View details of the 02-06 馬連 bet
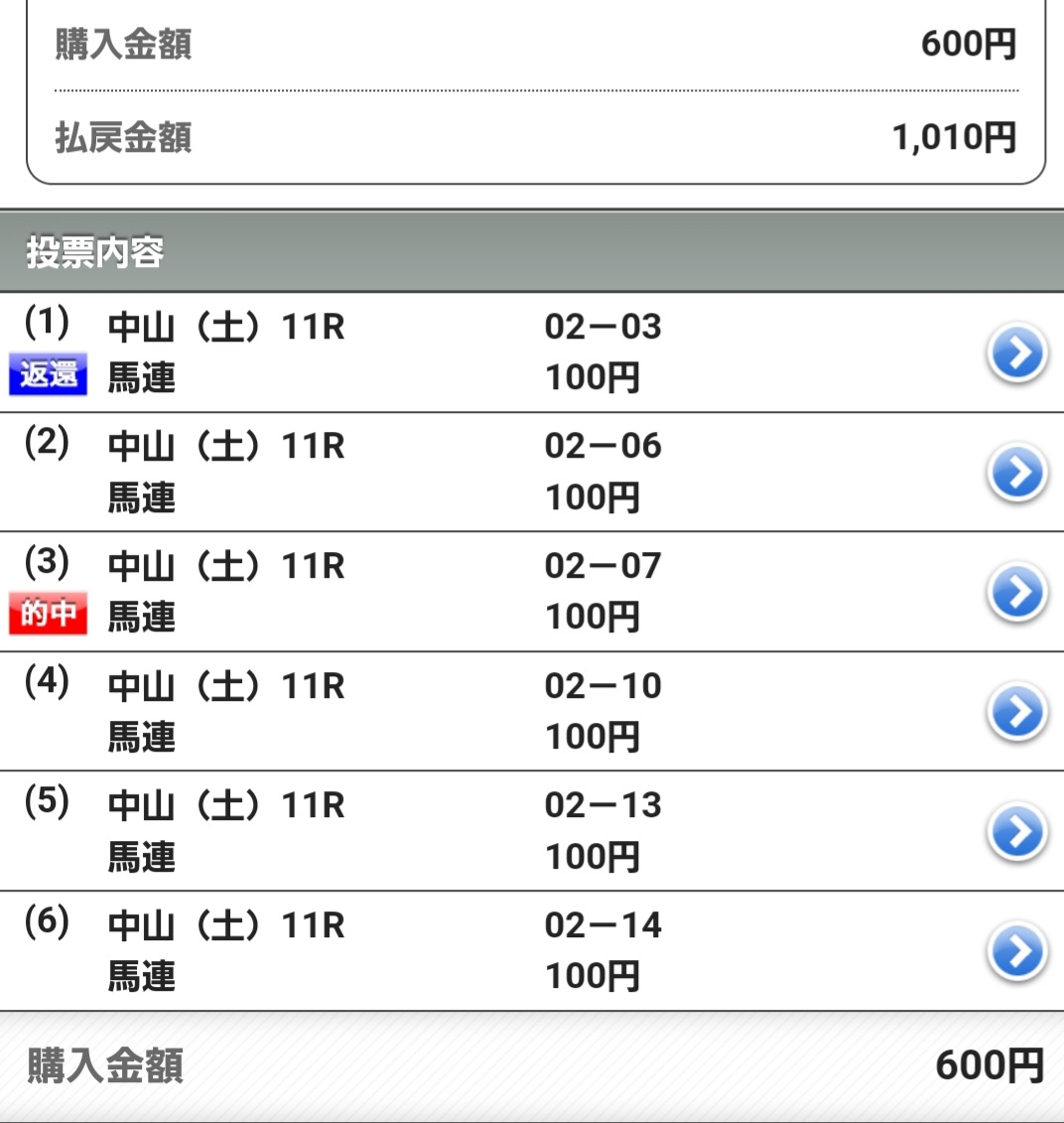 click(x=1017, y=473)
